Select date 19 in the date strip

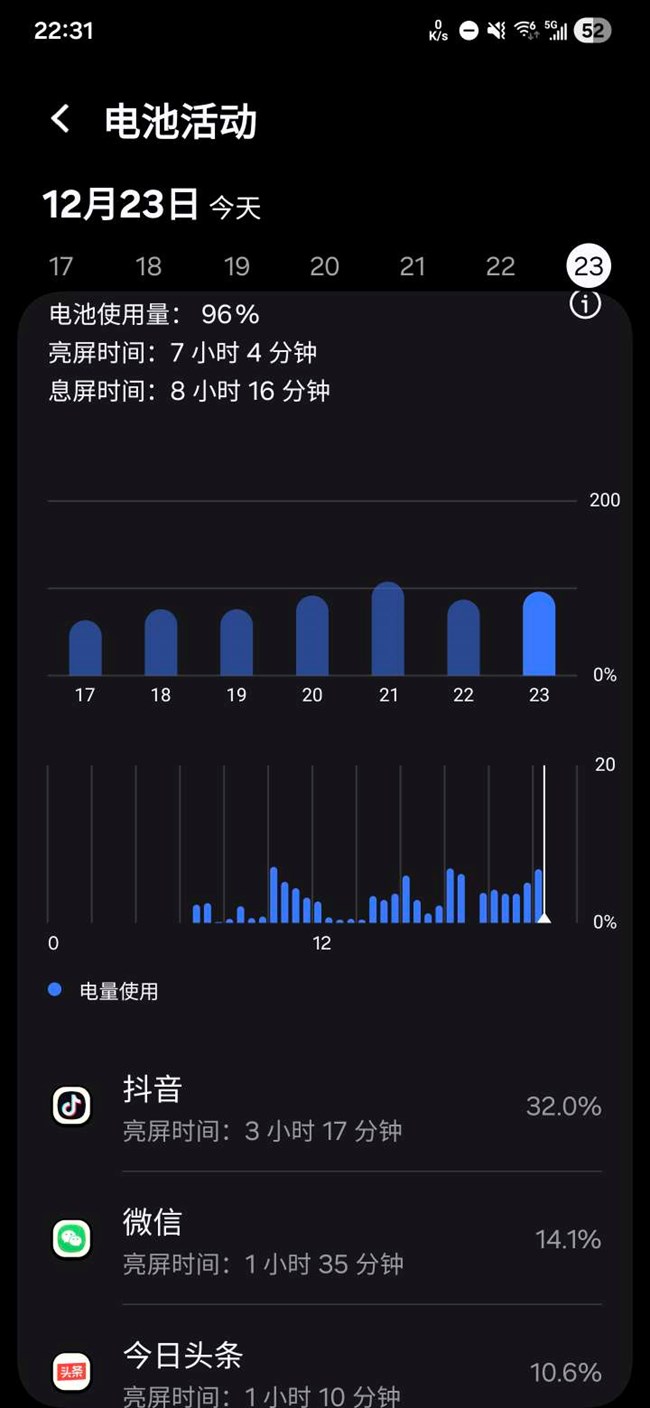(x=237, y=266)
